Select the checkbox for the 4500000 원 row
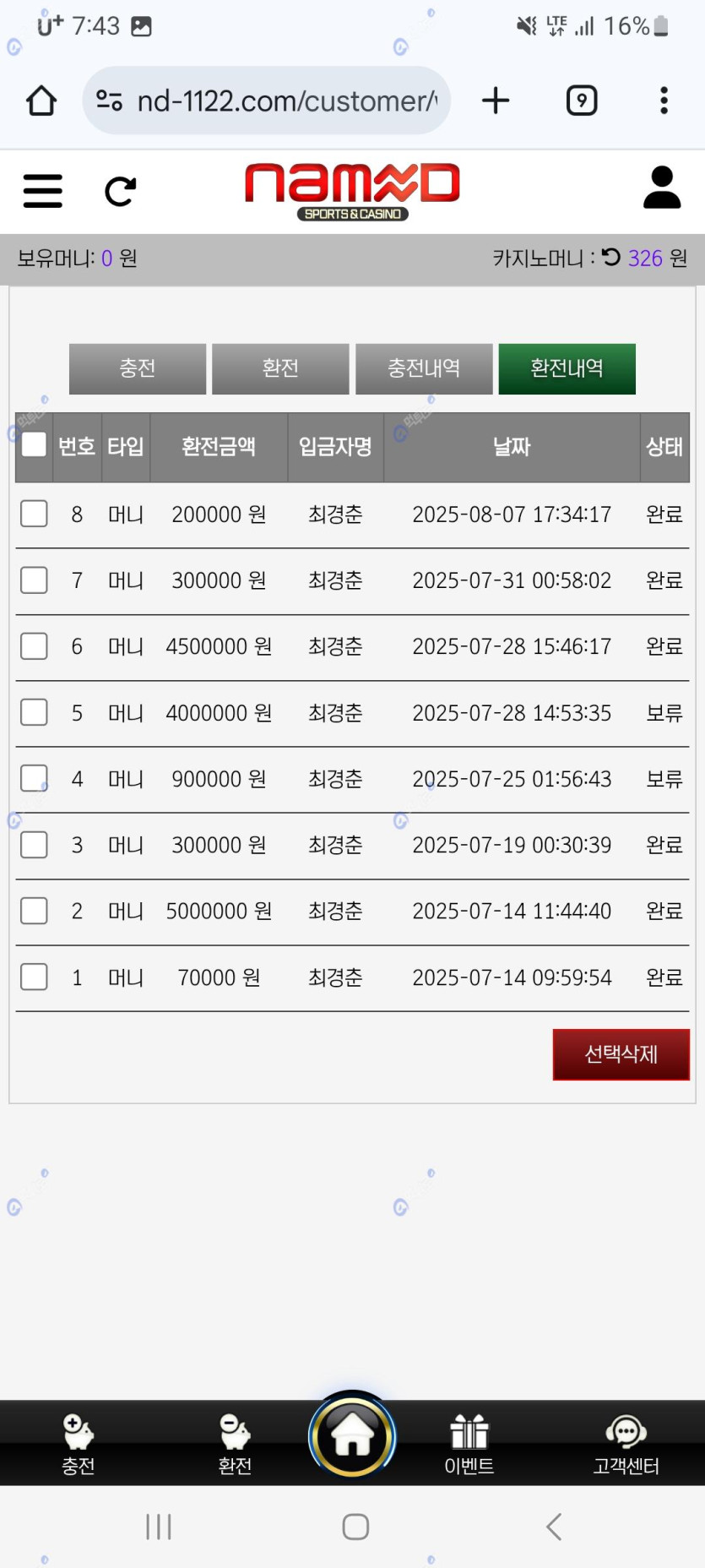705x1568 pixels. pos(34,646)
